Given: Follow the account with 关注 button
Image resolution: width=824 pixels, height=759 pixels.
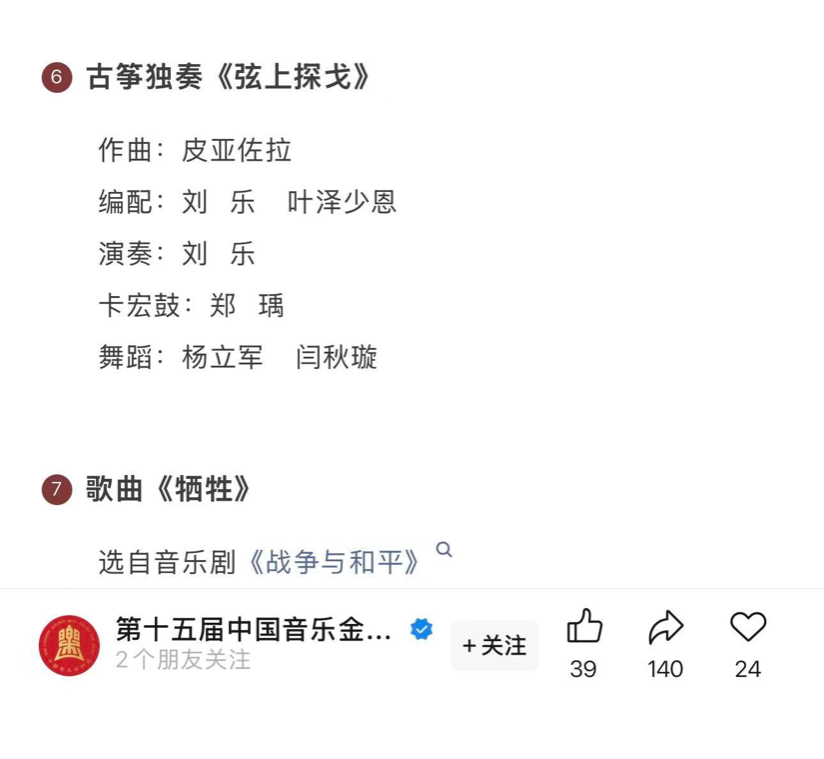Looking at the screenshot, I should point(494,646).
